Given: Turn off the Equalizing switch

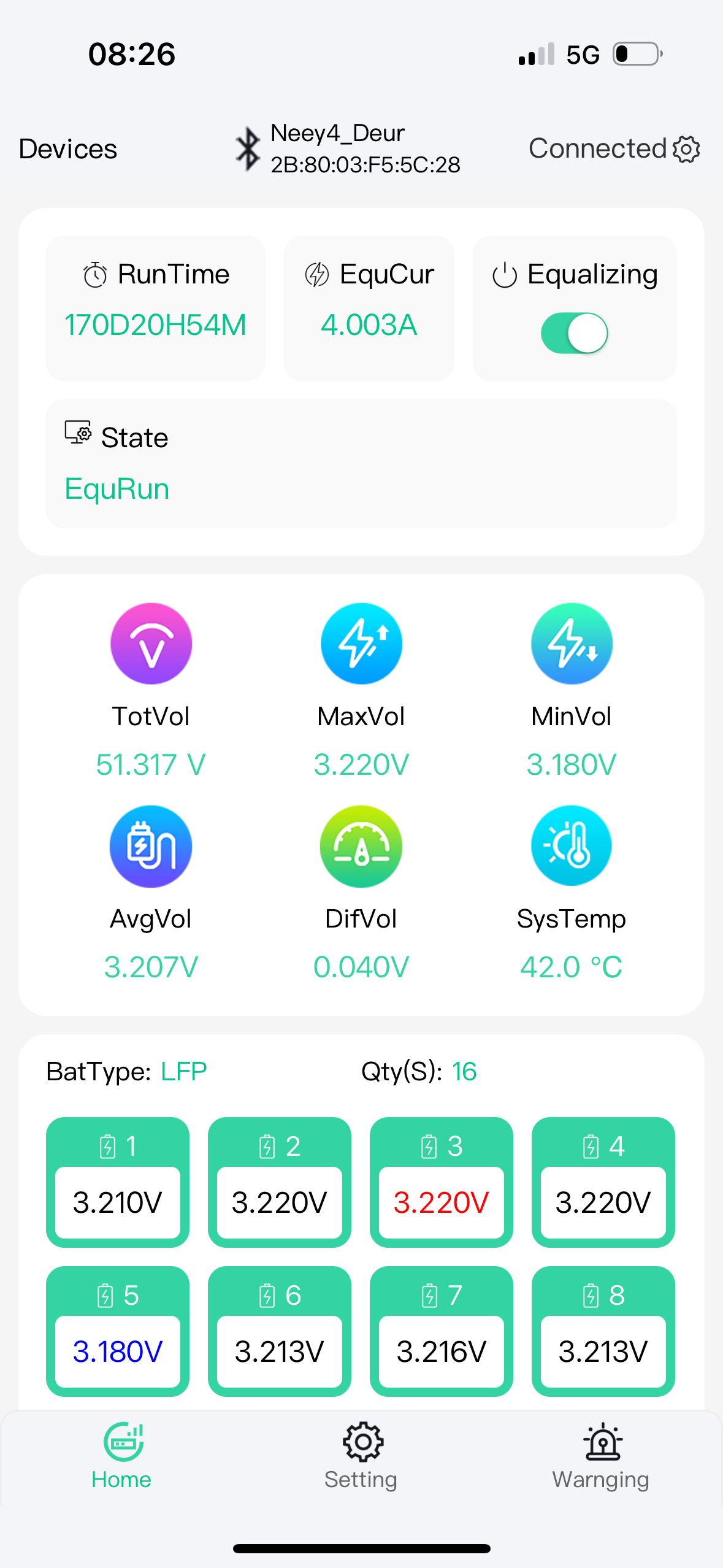Looking at the screenshot, I should tap(574, 333).
